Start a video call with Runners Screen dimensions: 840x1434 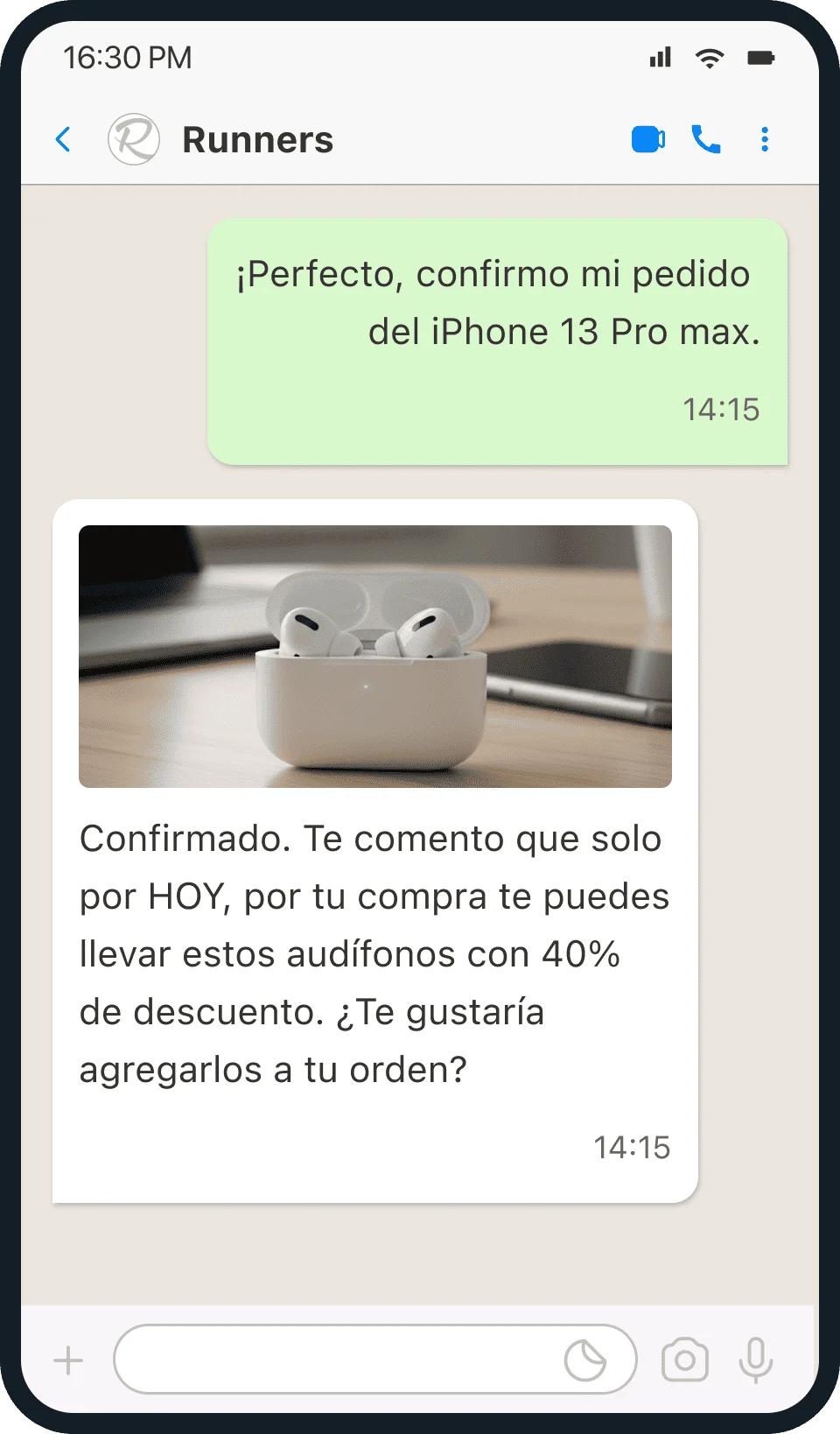[648, 139]
